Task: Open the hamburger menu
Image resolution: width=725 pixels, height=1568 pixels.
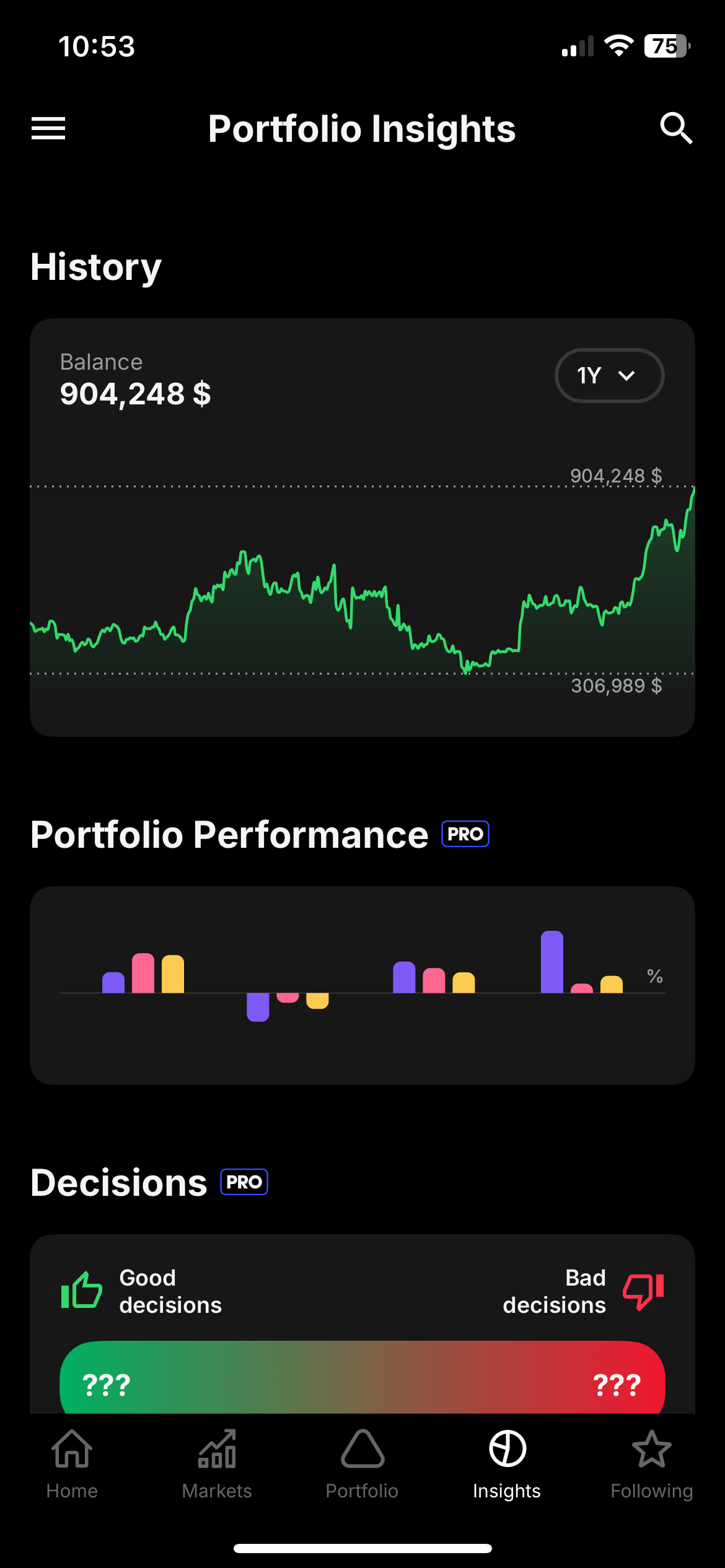Action: pyautogui.click(x=48, y=128)
